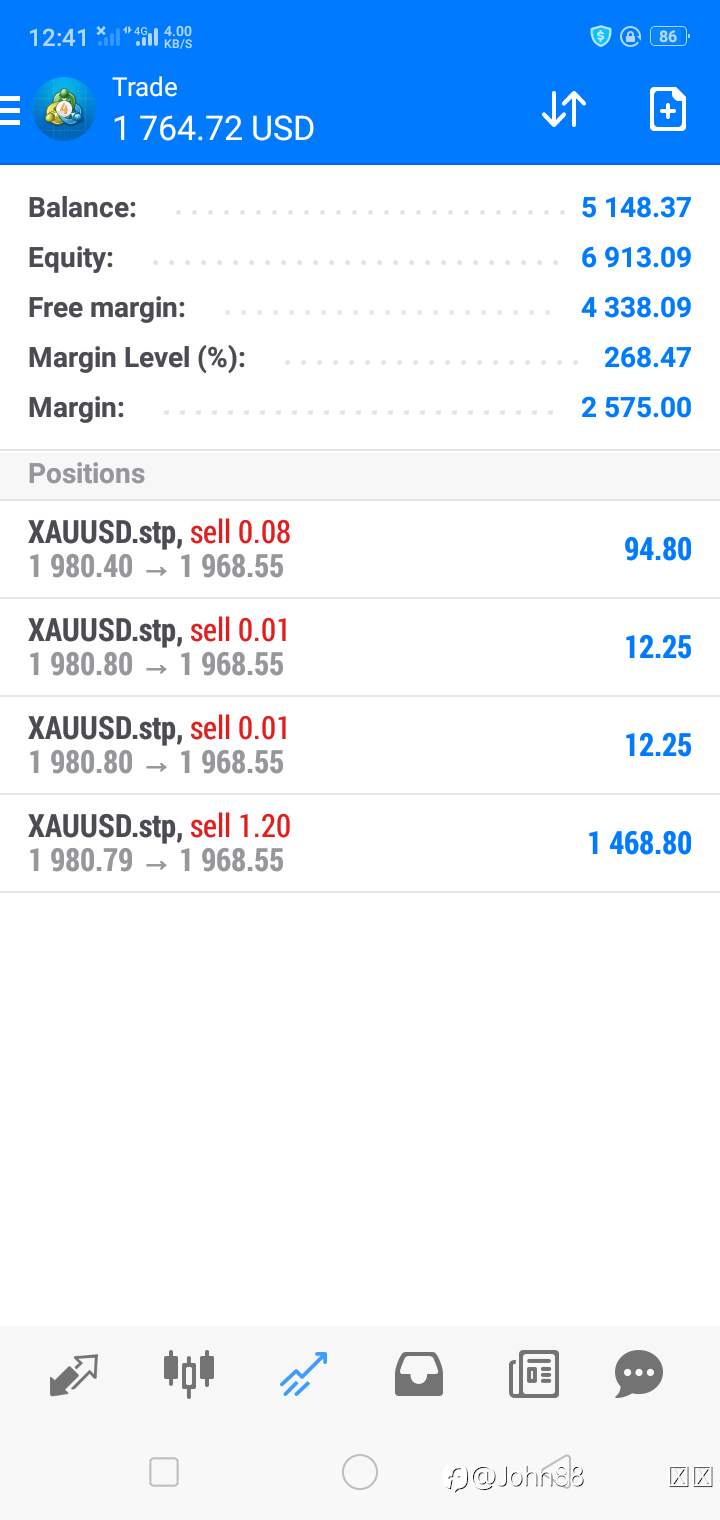Open the side drawer menu

pos(9,110)
